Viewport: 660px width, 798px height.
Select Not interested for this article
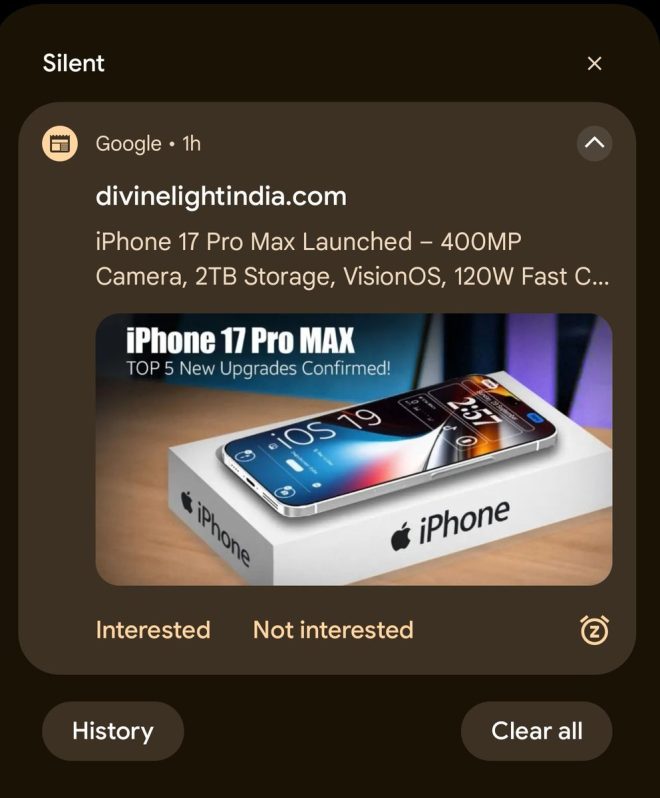click(332, 630)
